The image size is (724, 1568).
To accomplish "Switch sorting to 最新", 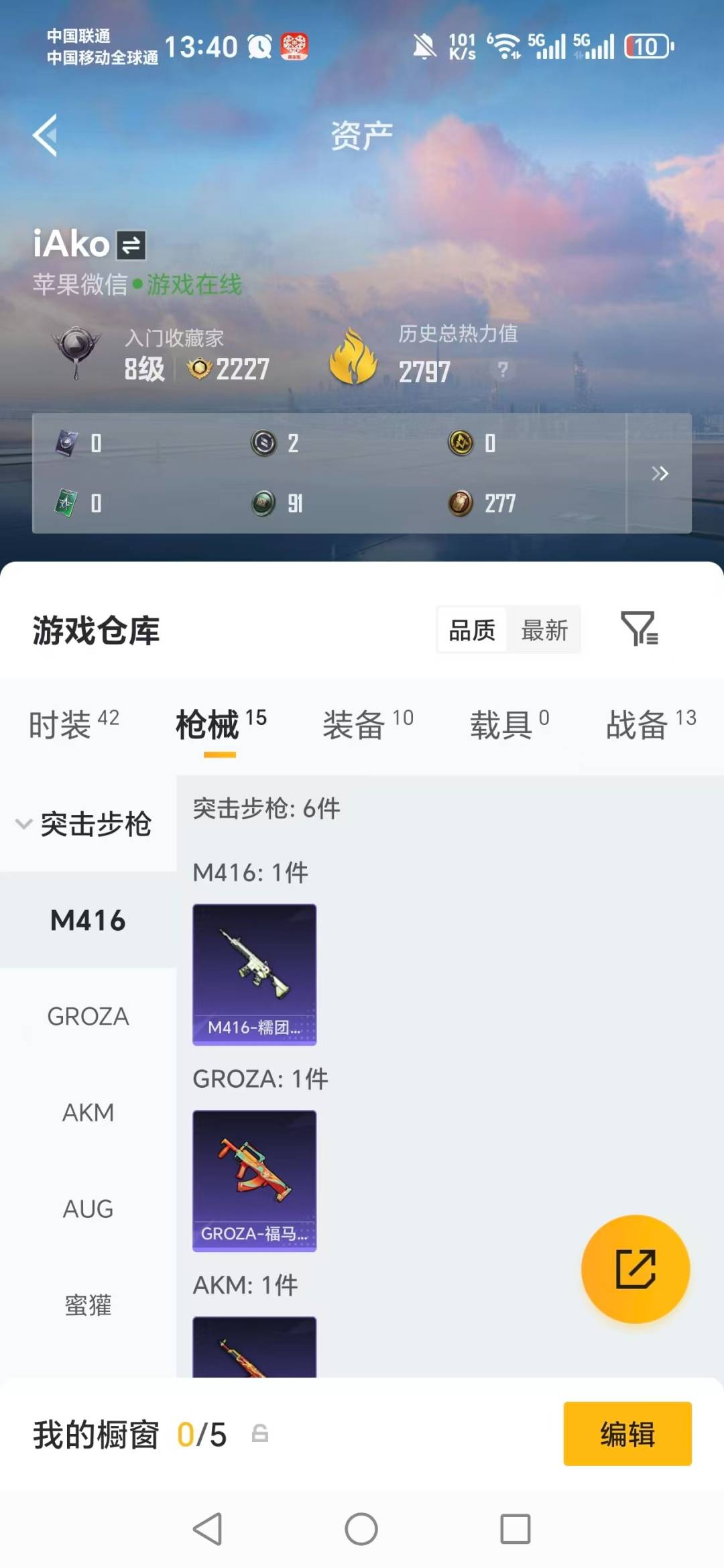I will tap(544, 630).
